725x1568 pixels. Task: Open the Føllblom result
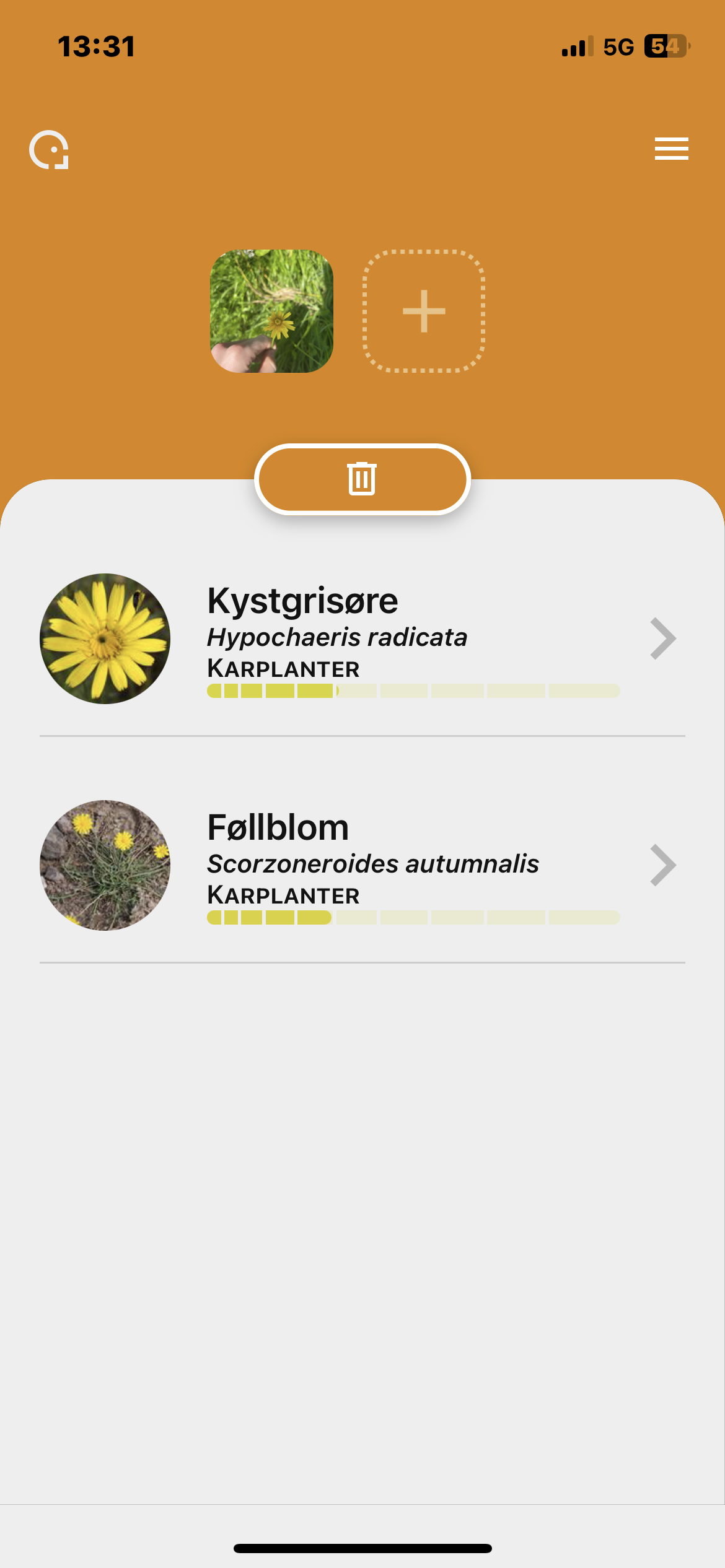click(x=362, y=865)
